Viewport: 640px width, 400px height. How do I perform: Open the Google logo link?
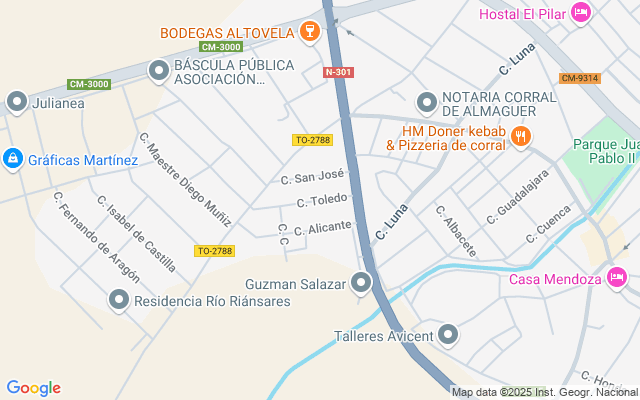[x=33, y=388]
